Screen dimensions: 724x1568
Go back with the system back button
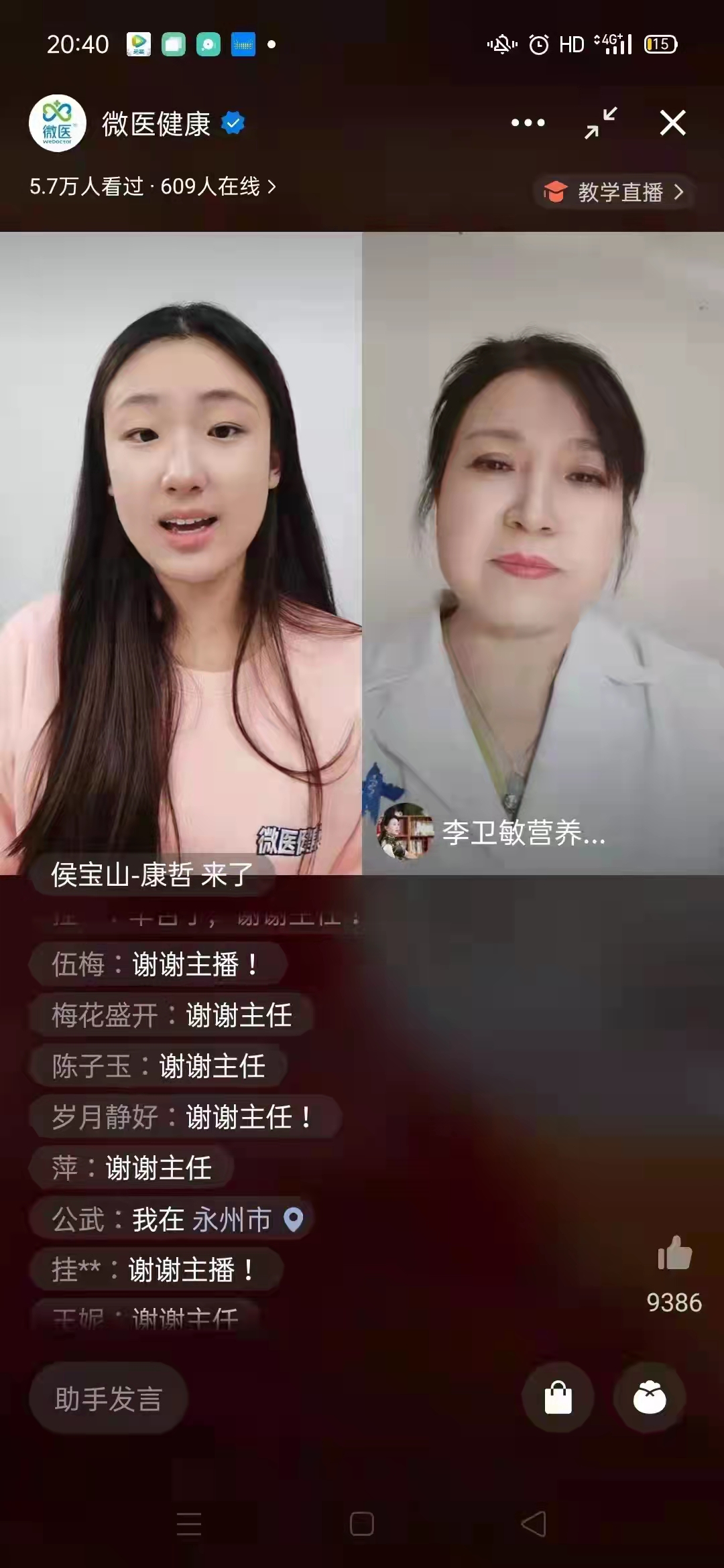tap(534, 1524)
